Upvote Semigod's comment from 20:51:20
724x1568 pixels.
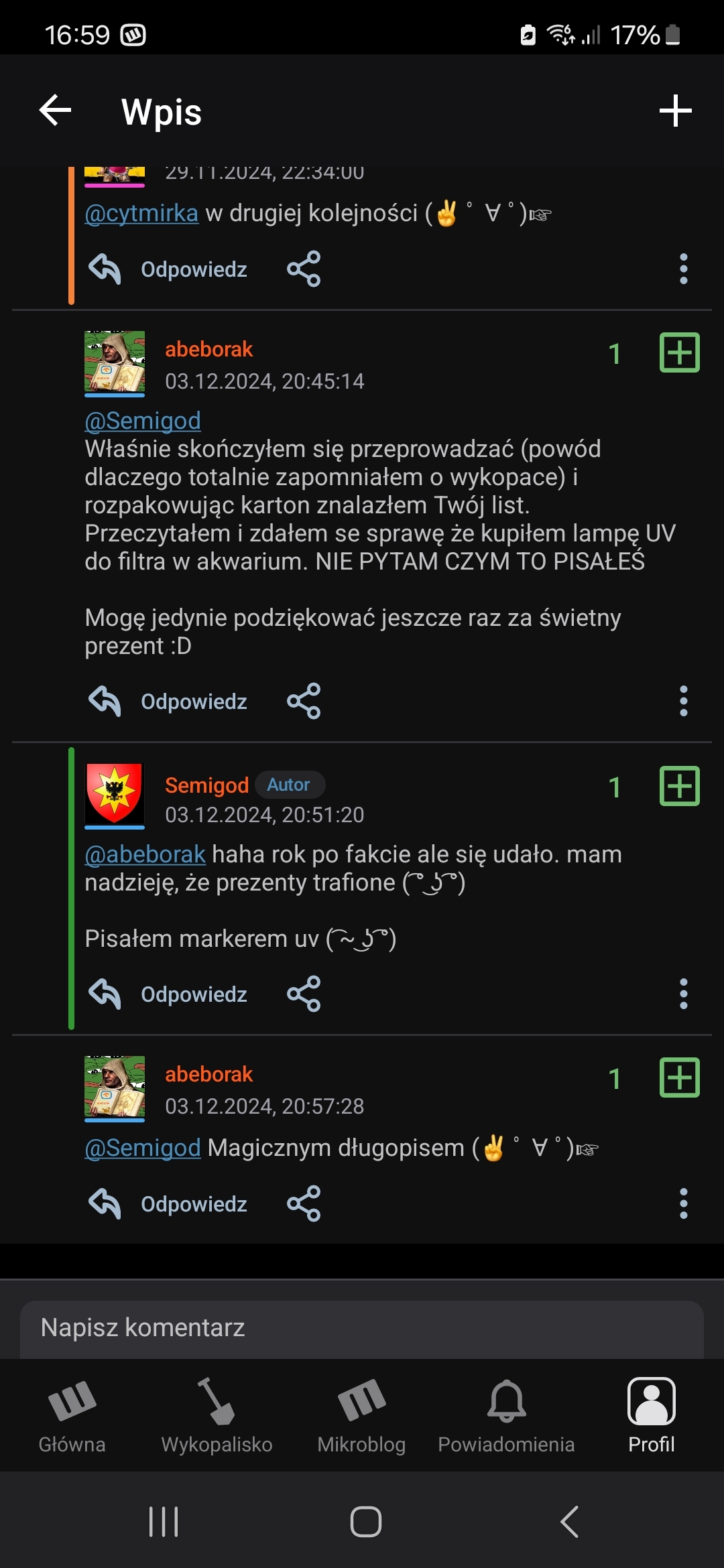tap(679, 786)
